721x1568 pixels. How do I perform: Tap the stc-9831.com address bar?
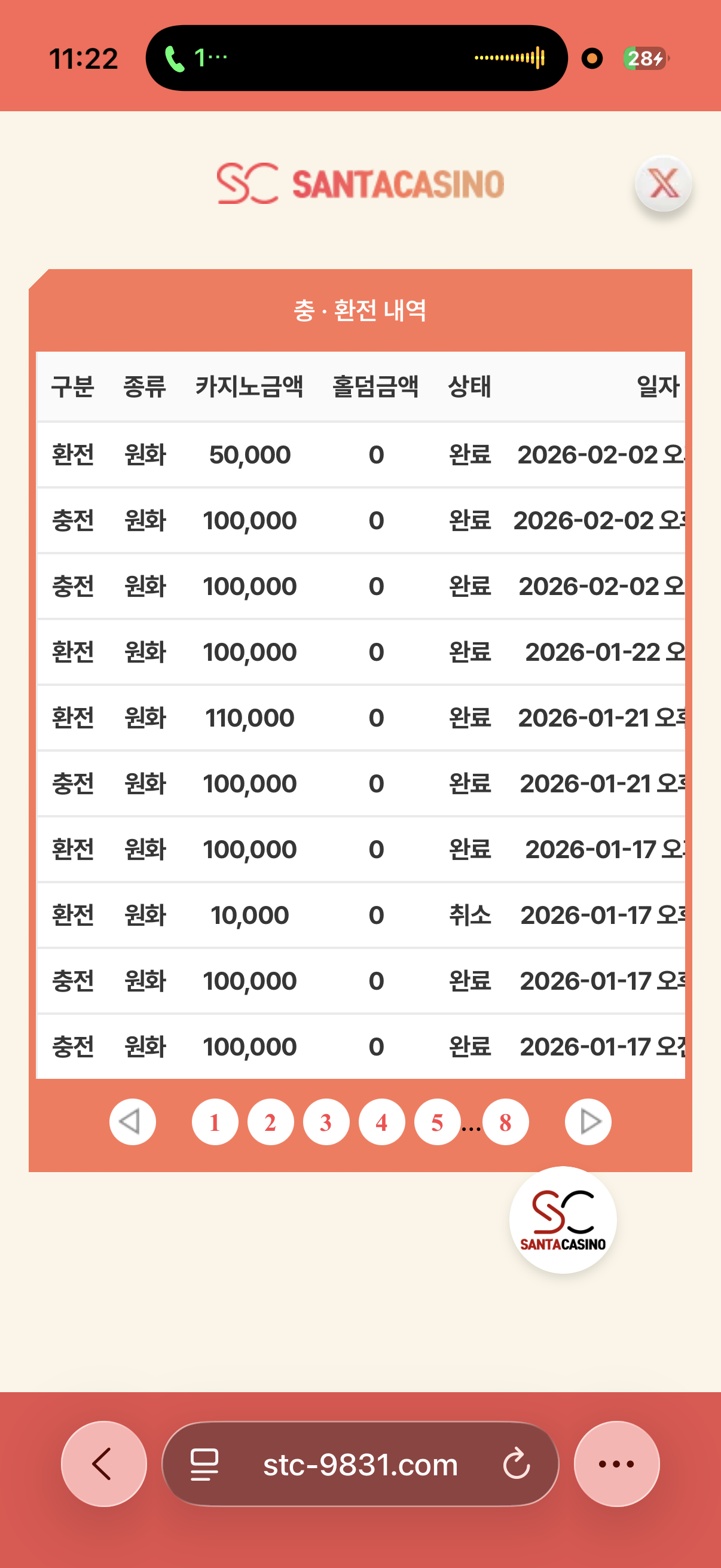click(x=359, y=1464)
